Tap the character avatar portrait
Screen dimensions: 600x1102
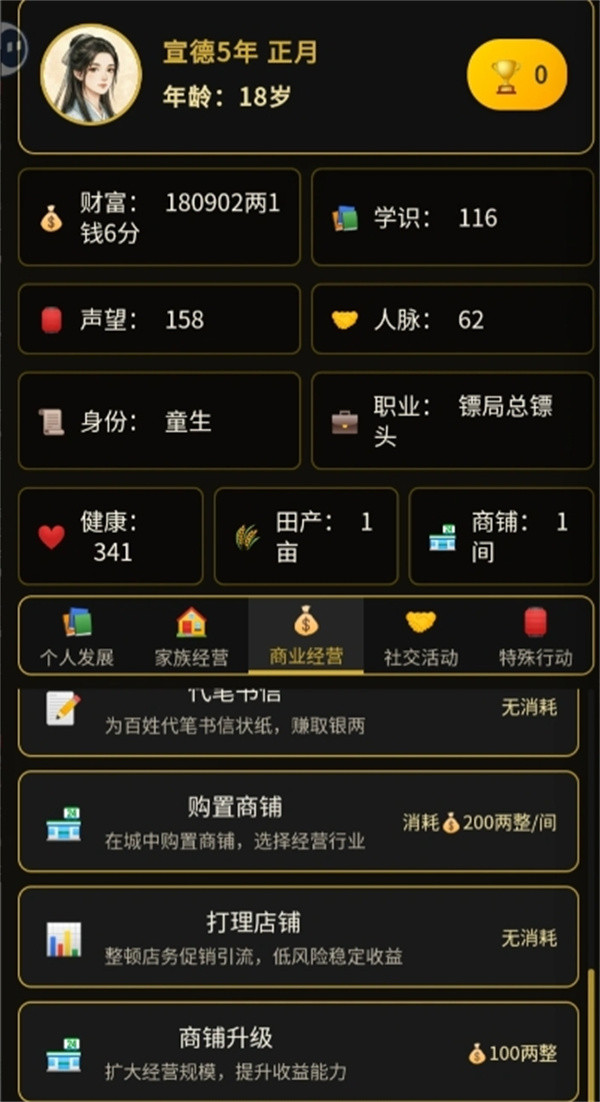pyautogui.click(x=91, y=75)
